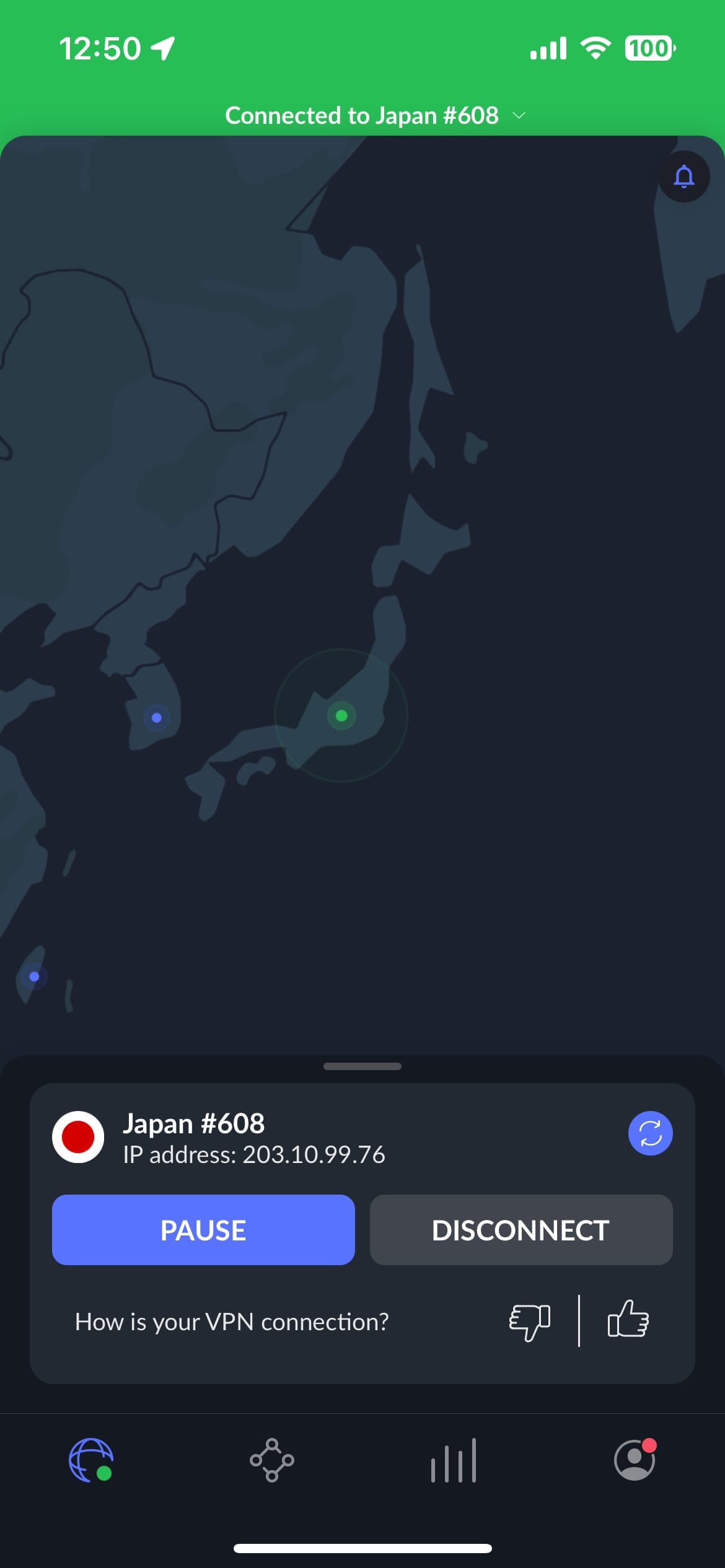This screenshot has height=1568, width=725.
Task: Reconnect using the refresh server icon
Action: [650, 1133]
